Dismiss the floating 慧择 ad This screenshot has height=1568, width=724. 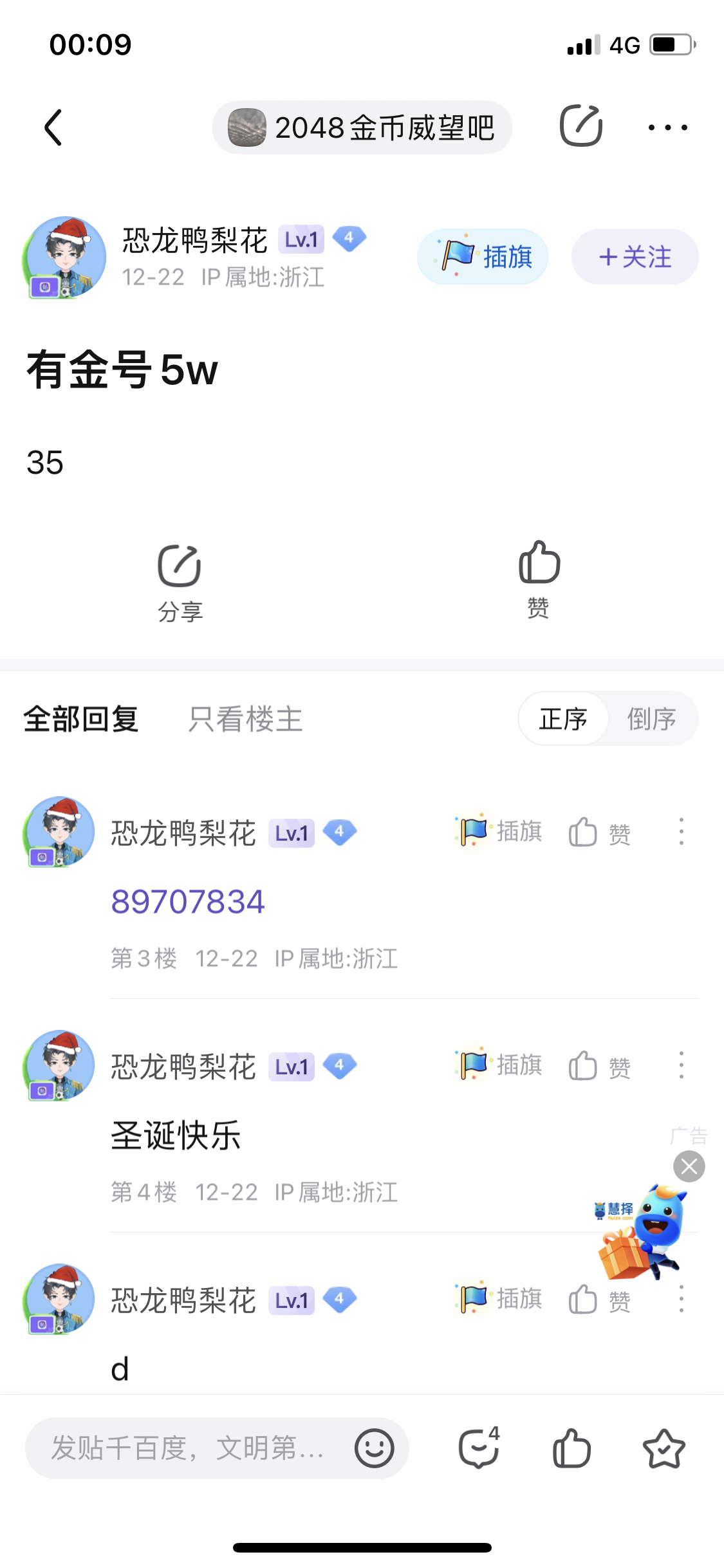(x=689, y=1166)
